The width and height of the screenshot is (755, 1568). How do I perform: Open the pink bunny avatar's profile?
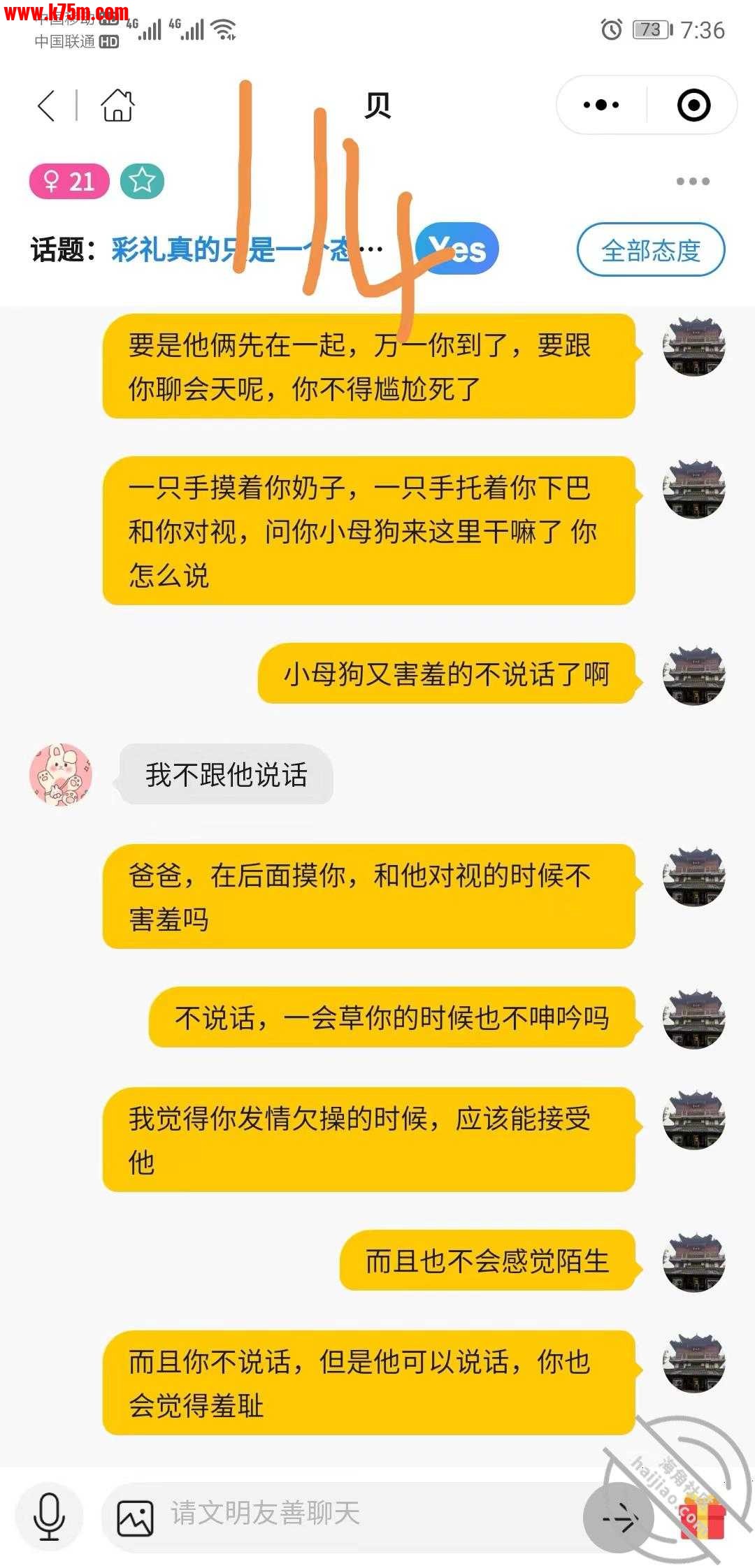(x=61, y=774)
